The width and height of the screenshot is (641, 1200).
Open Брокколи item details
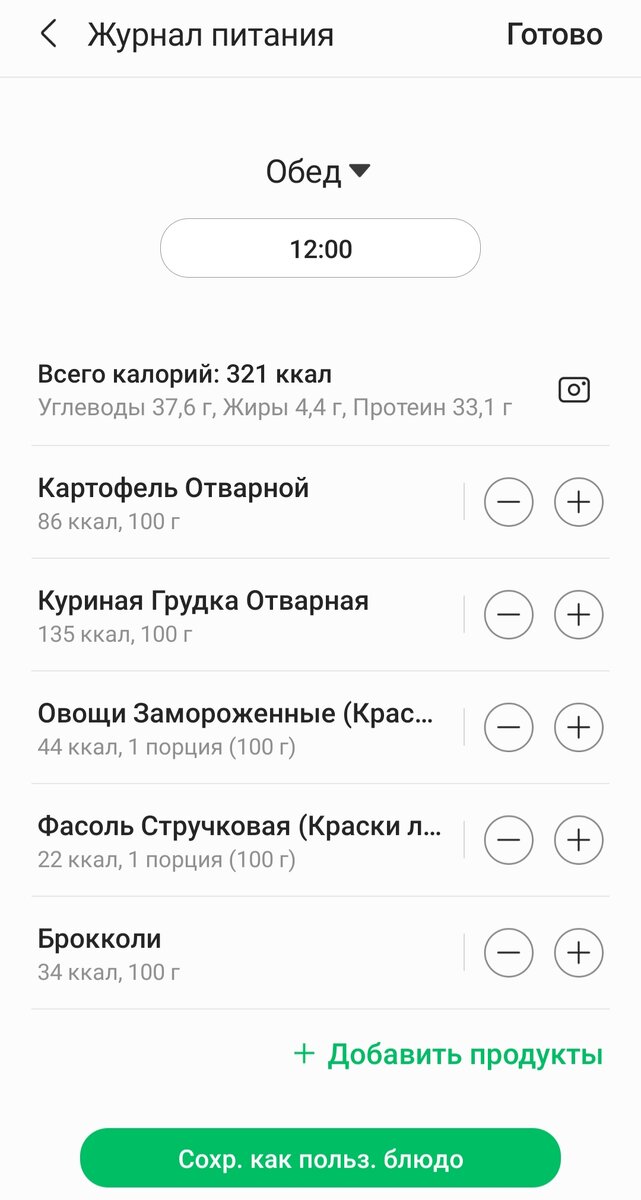[247, 953]
